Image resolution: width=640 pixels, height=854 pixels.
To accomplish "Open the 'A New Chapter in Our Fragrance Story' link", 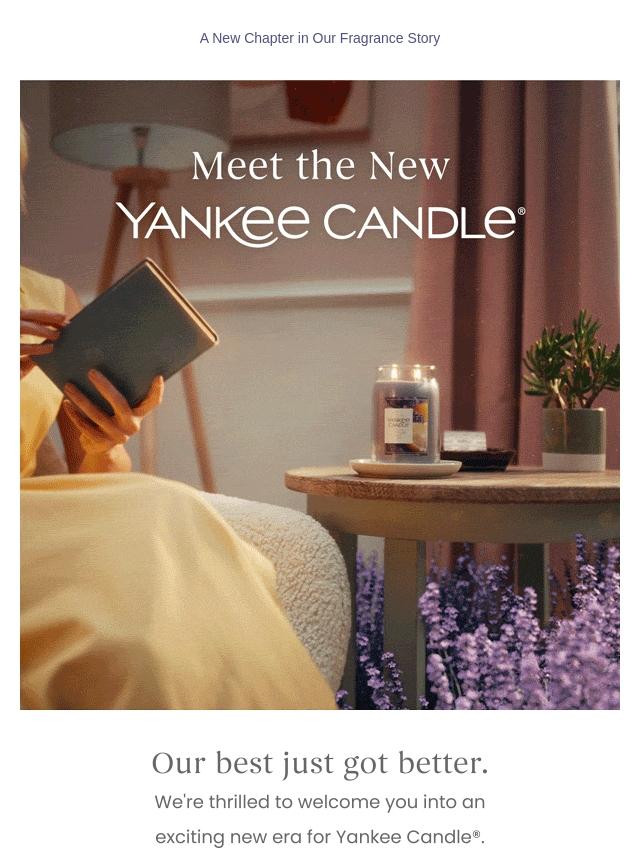I will coord(320,39).
